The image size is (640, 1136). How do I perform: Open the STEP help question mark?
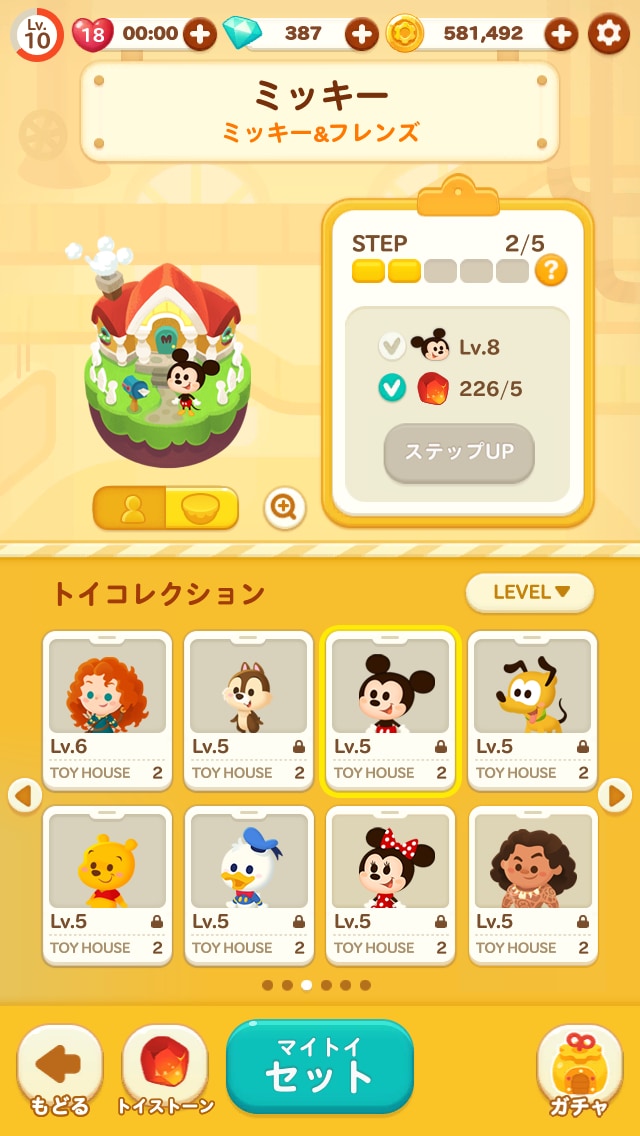click(551, 270)
